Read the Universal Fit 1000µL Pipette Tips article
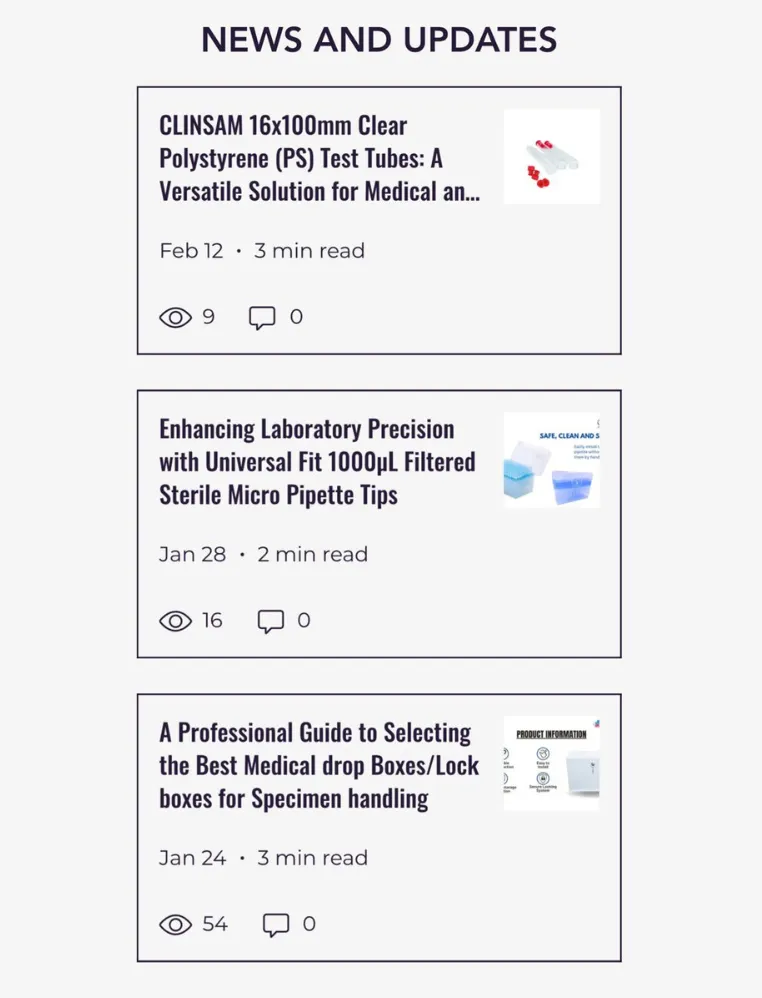The width and height of the screenshot is (762, 998). coord(317,462)
